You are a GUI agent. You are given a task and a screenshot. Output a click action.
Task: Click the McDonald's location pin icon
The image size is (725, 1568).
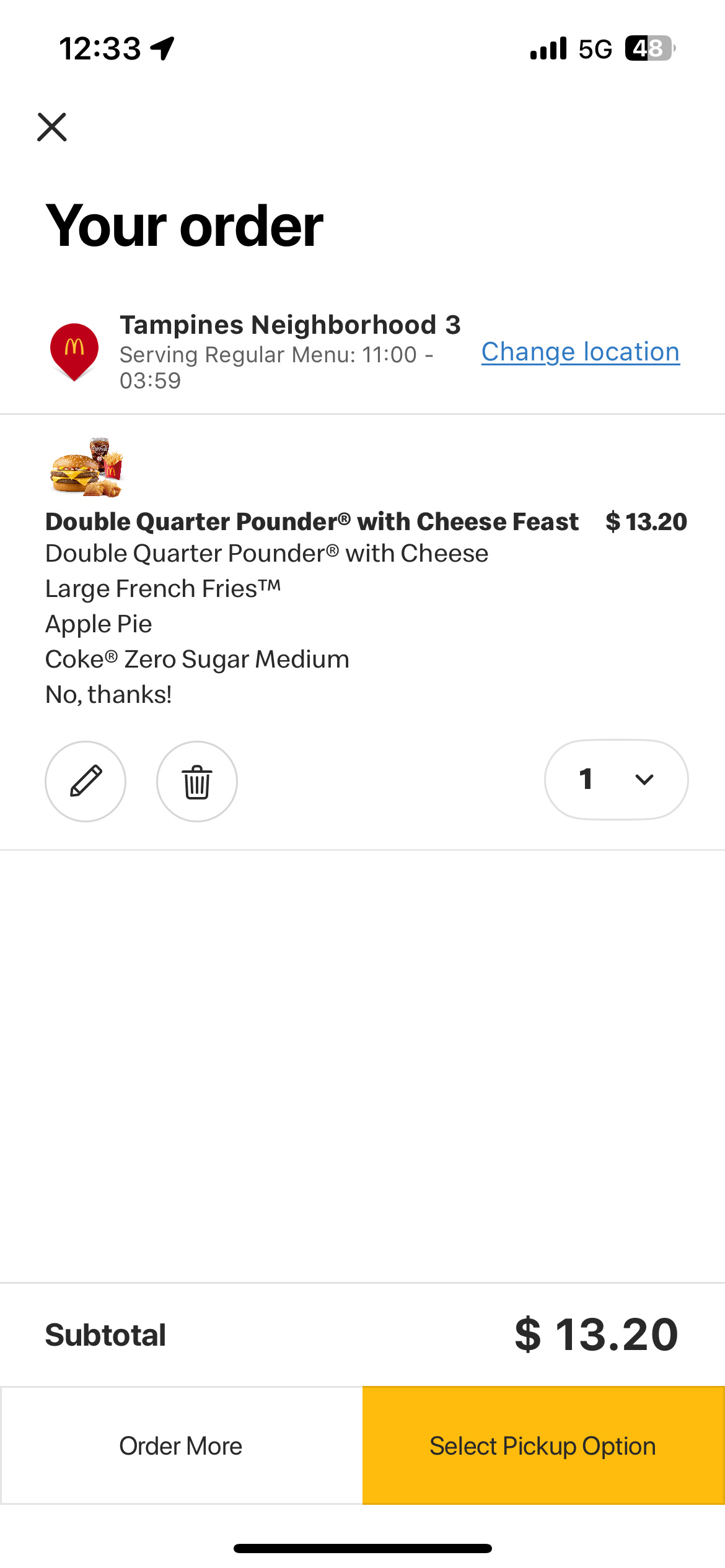74,348
